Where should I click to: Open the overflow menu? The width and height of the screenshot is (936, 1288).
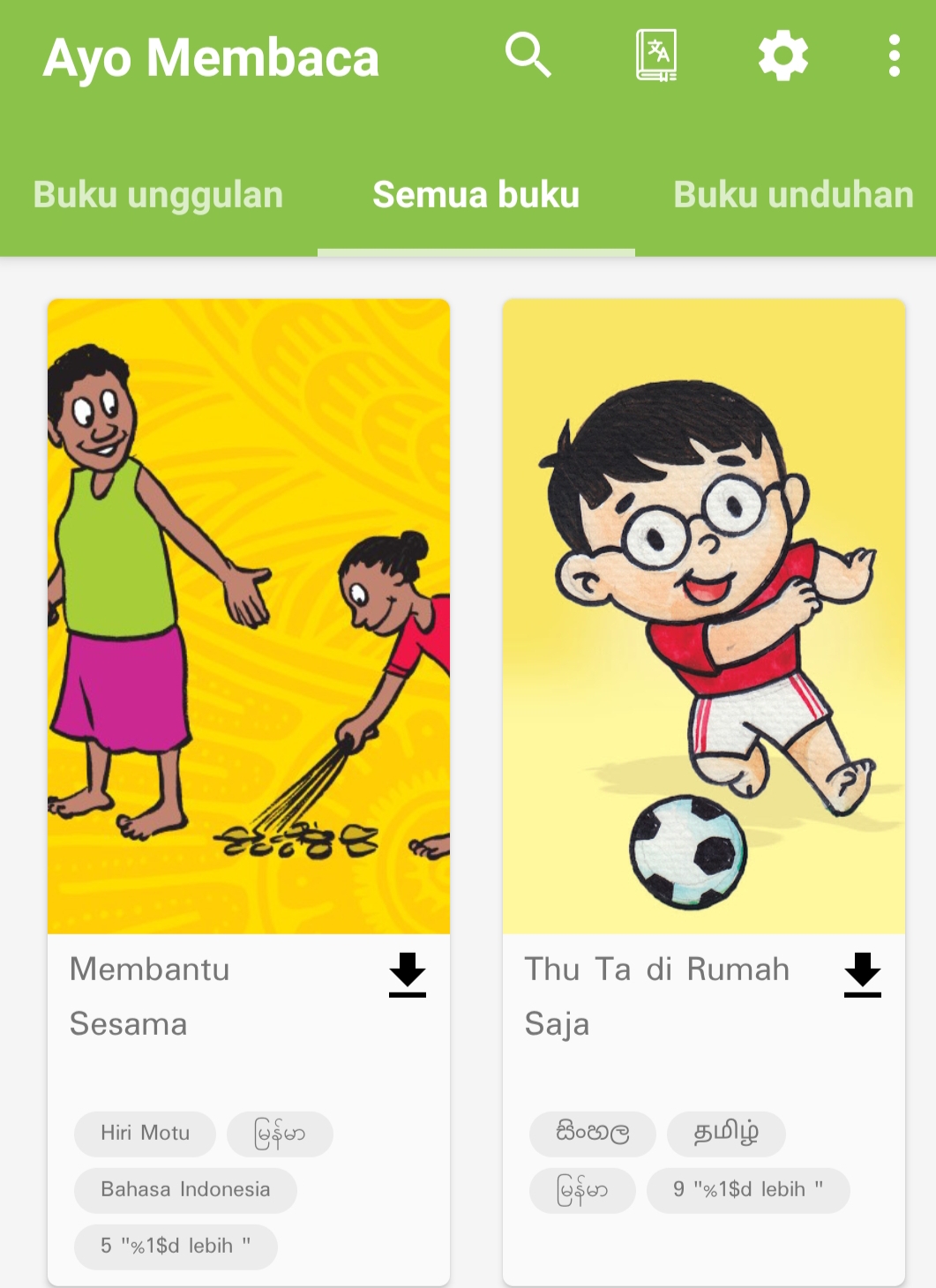point(894,56)
